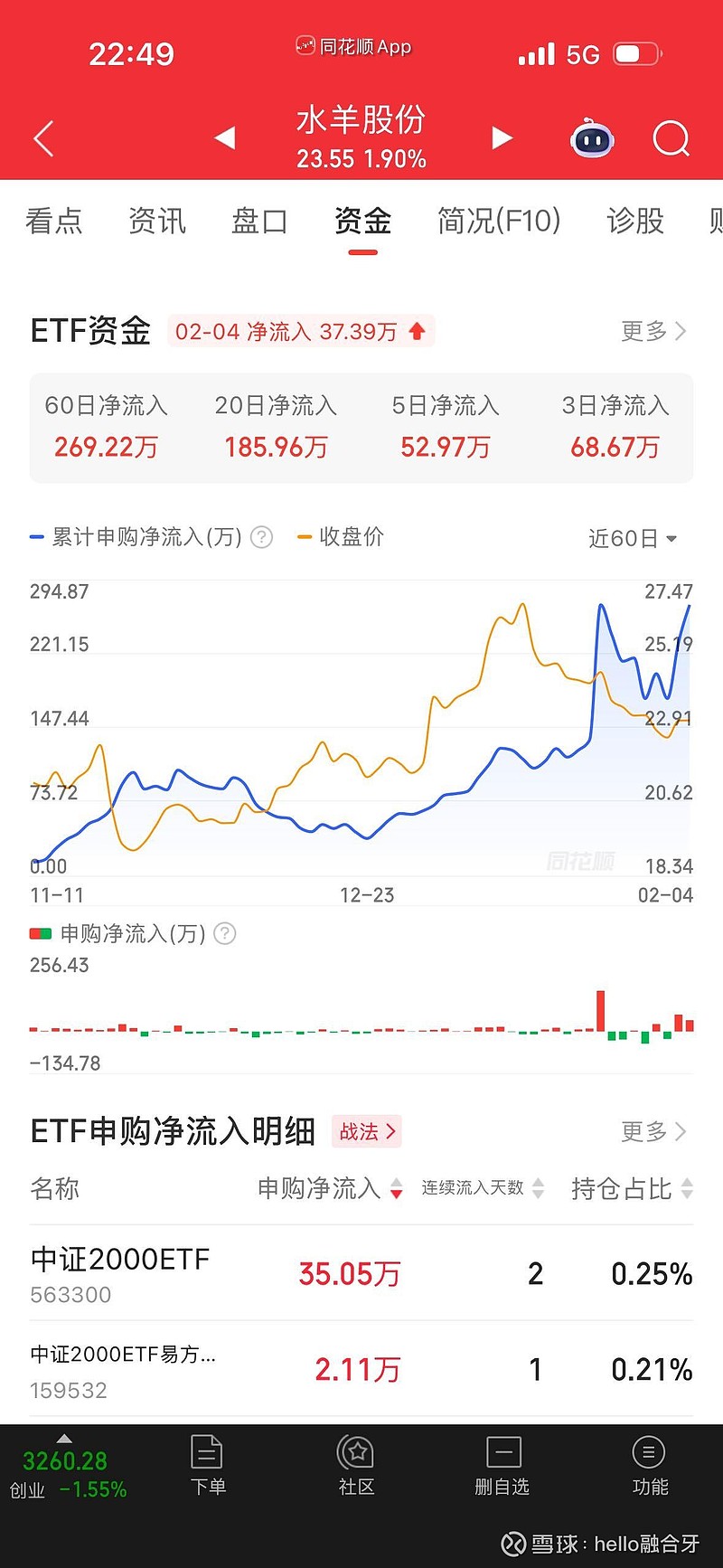Open the 诊股 tab
Viewport: 723px width, 1568px height.
point(635,221)
